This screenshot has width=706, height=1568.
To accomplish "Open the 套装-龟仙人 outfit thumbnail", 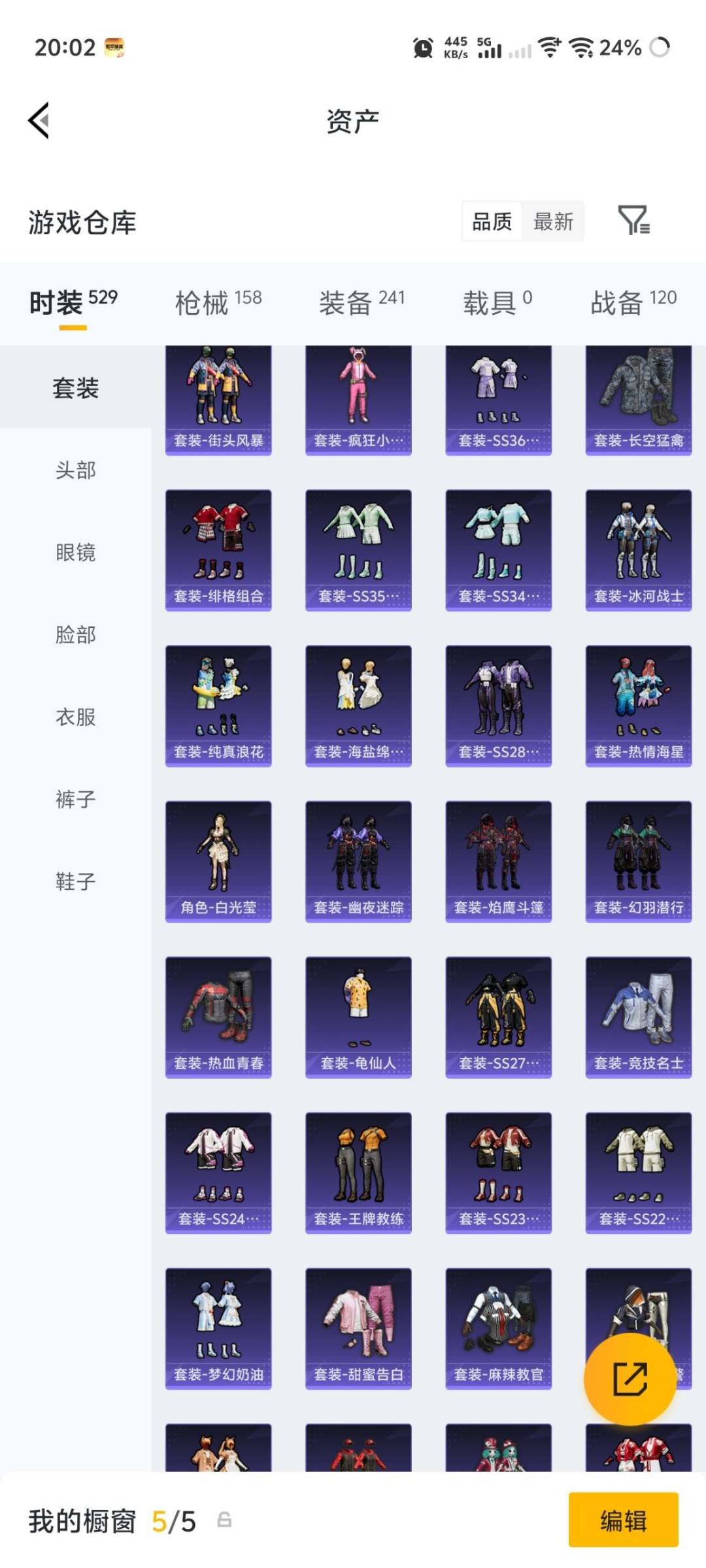I will click(358, 1016).
